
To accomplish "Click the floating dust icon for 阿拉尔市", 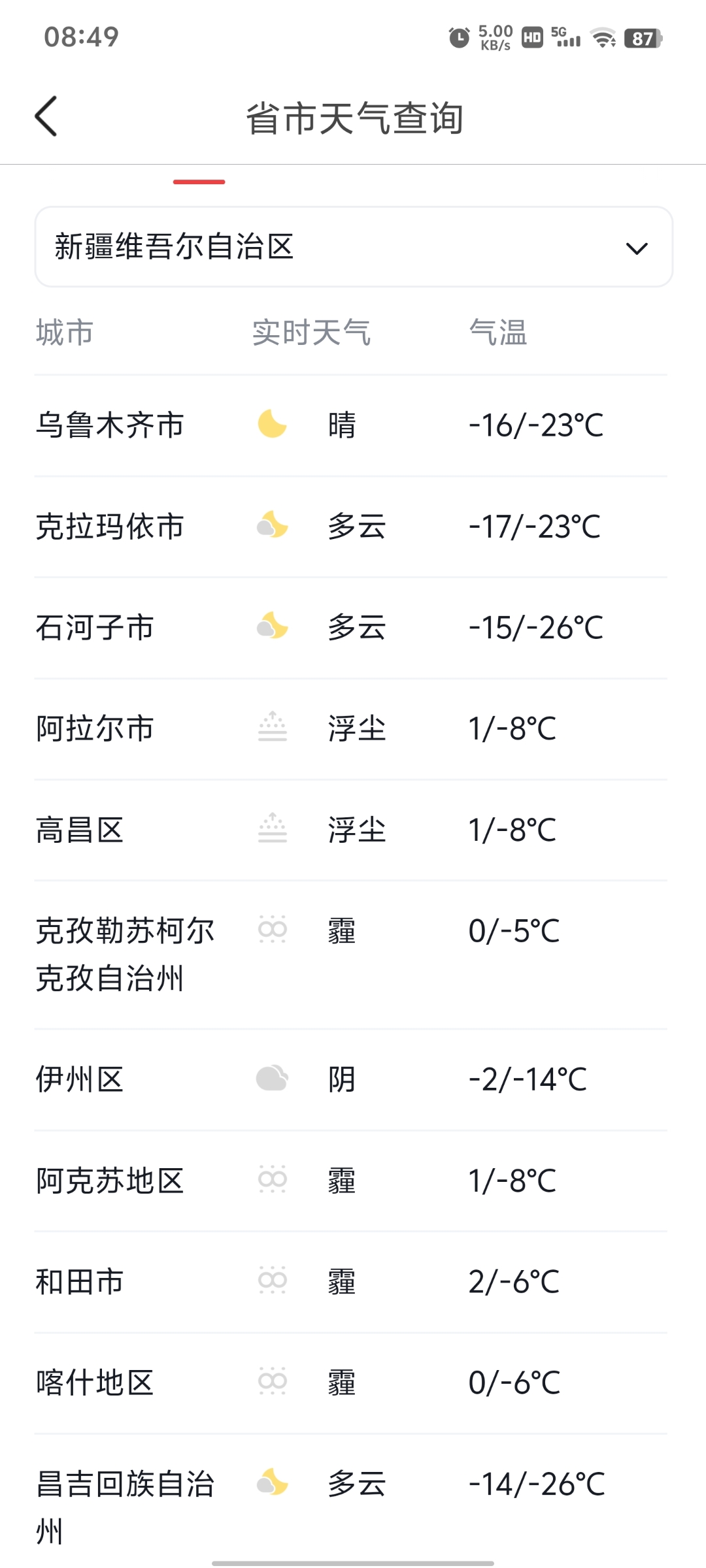I will coord(272,727).
